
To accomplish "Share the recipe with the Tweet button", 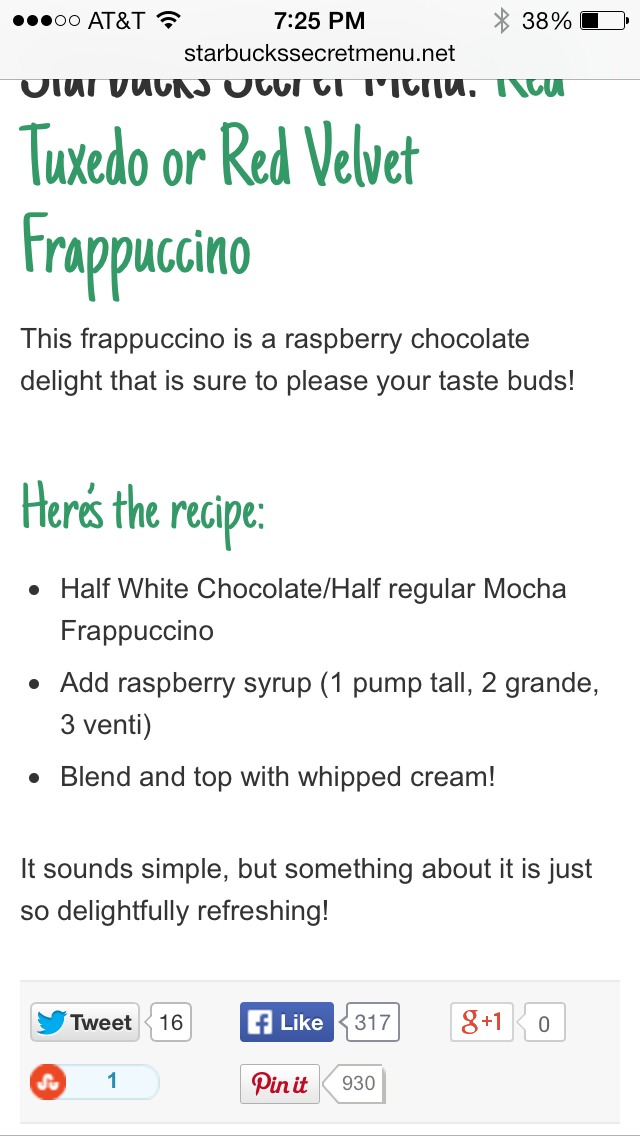I will (85, 1022).
